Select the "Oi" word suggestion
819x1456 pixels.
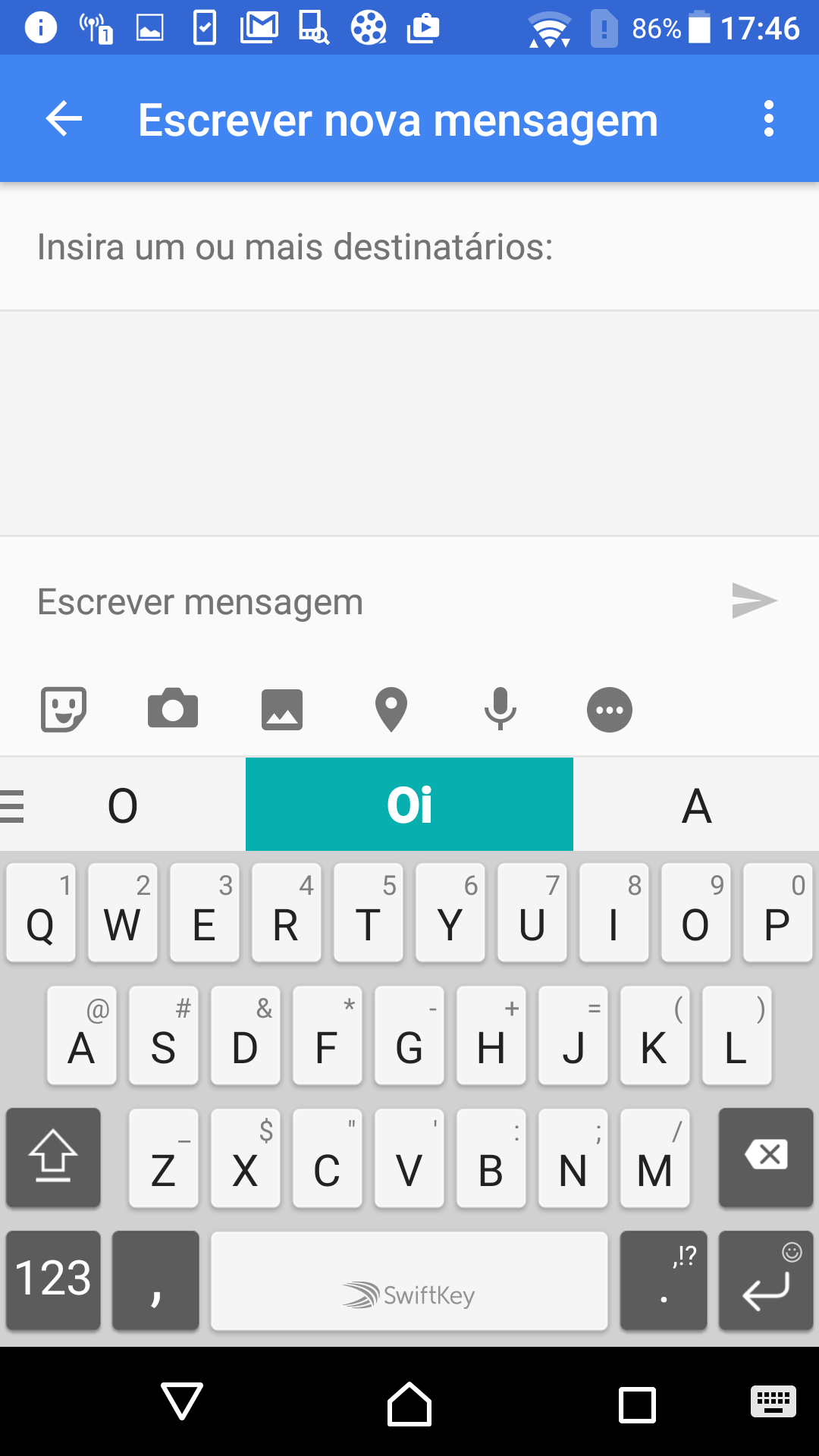point(409,805)
